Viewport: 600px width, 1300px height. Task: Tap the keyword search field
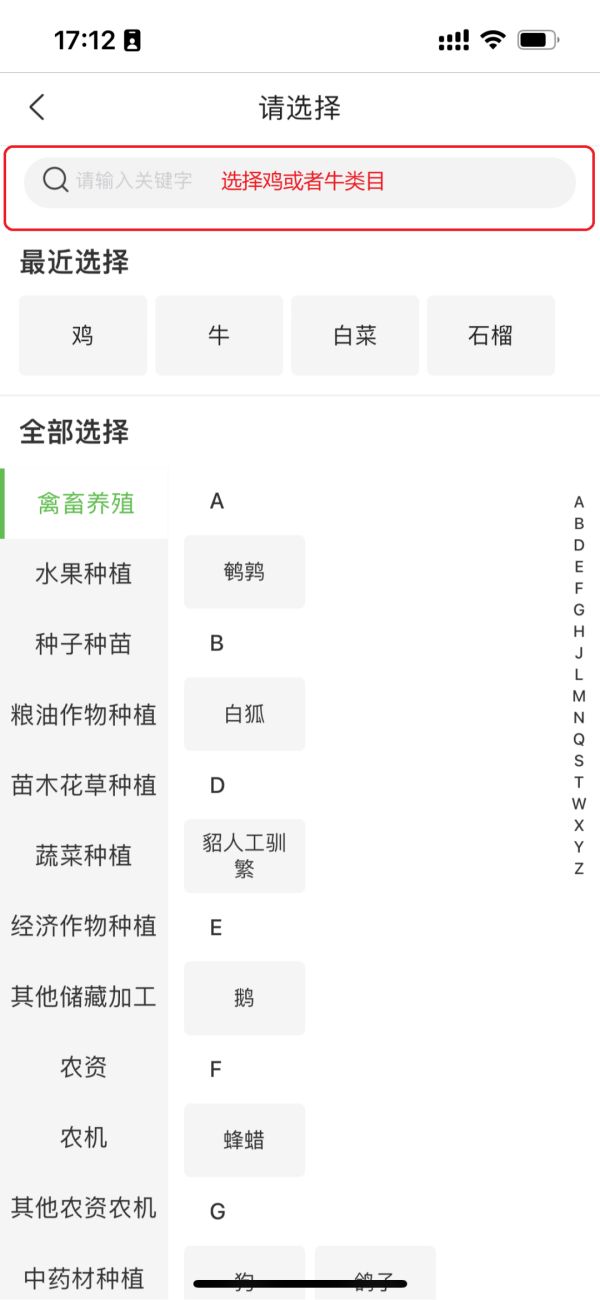pyautogui.click(x=300, y=181)
